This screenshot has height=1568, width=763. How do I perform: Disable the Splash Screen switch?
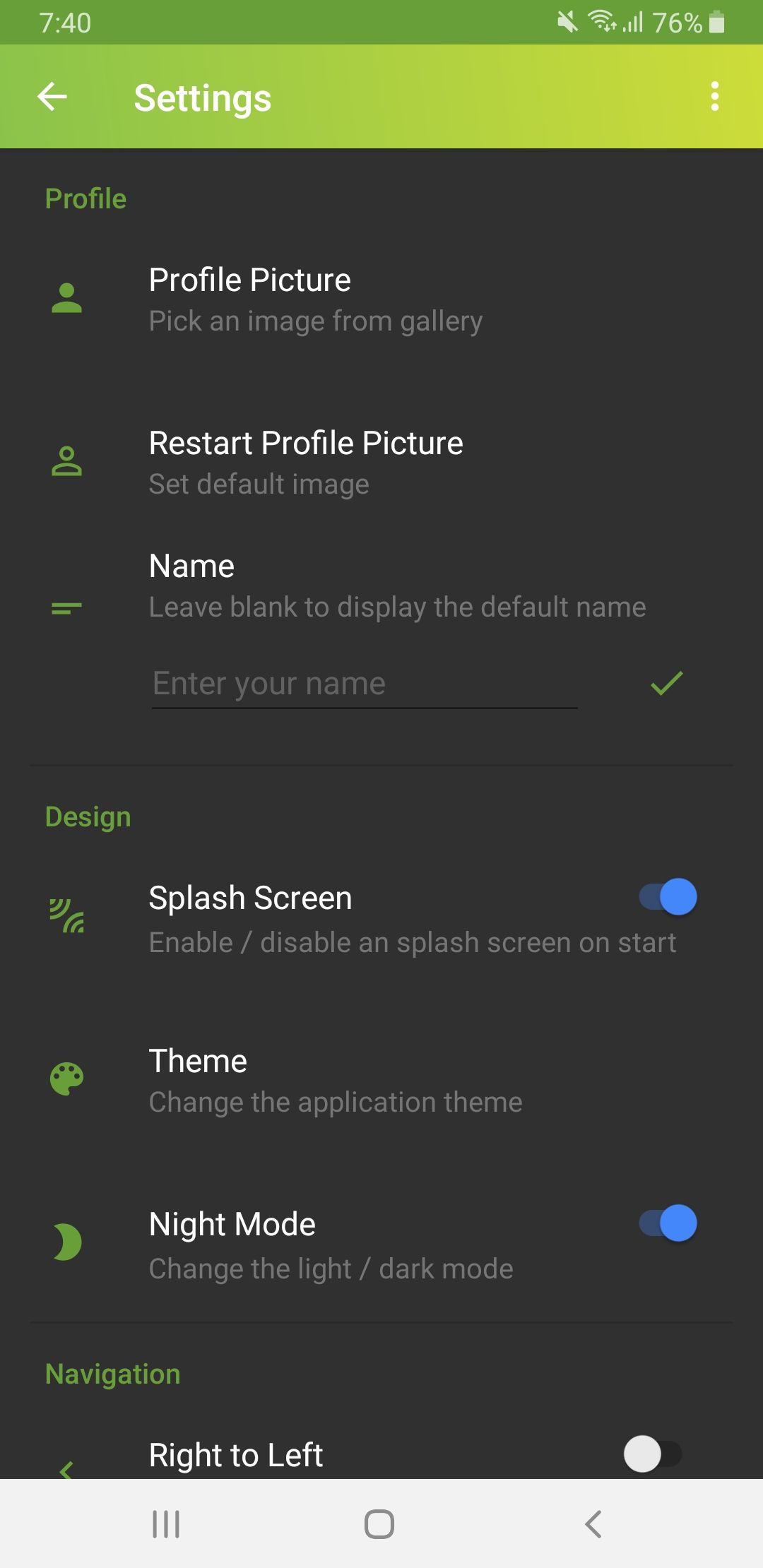coord(668,897)
